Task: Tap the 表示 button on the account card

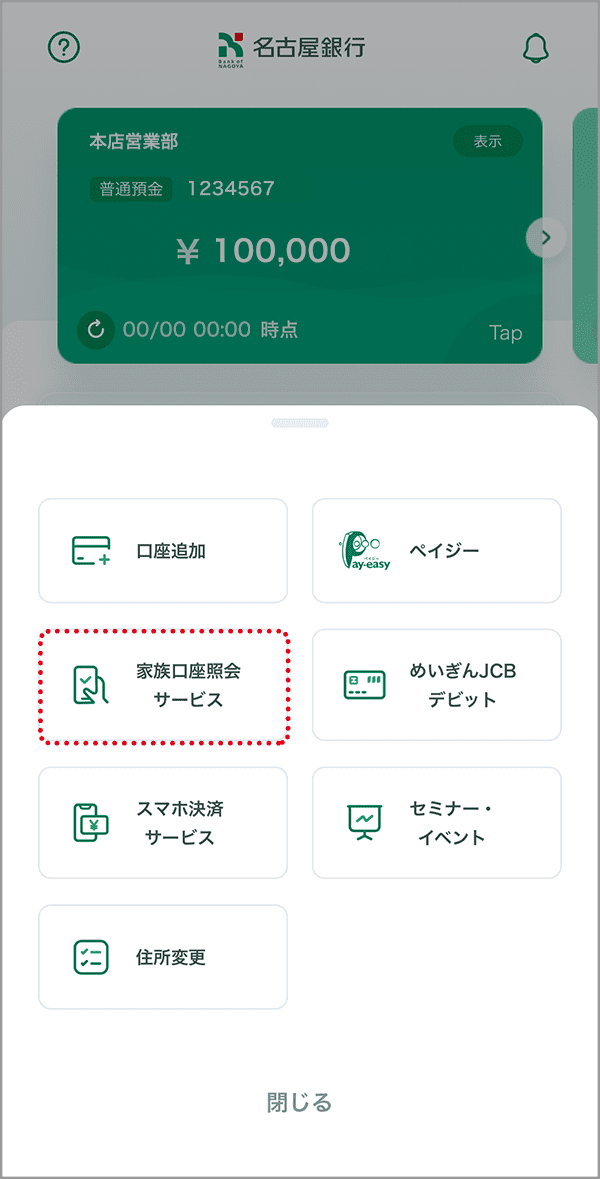Action: [487, 141]
